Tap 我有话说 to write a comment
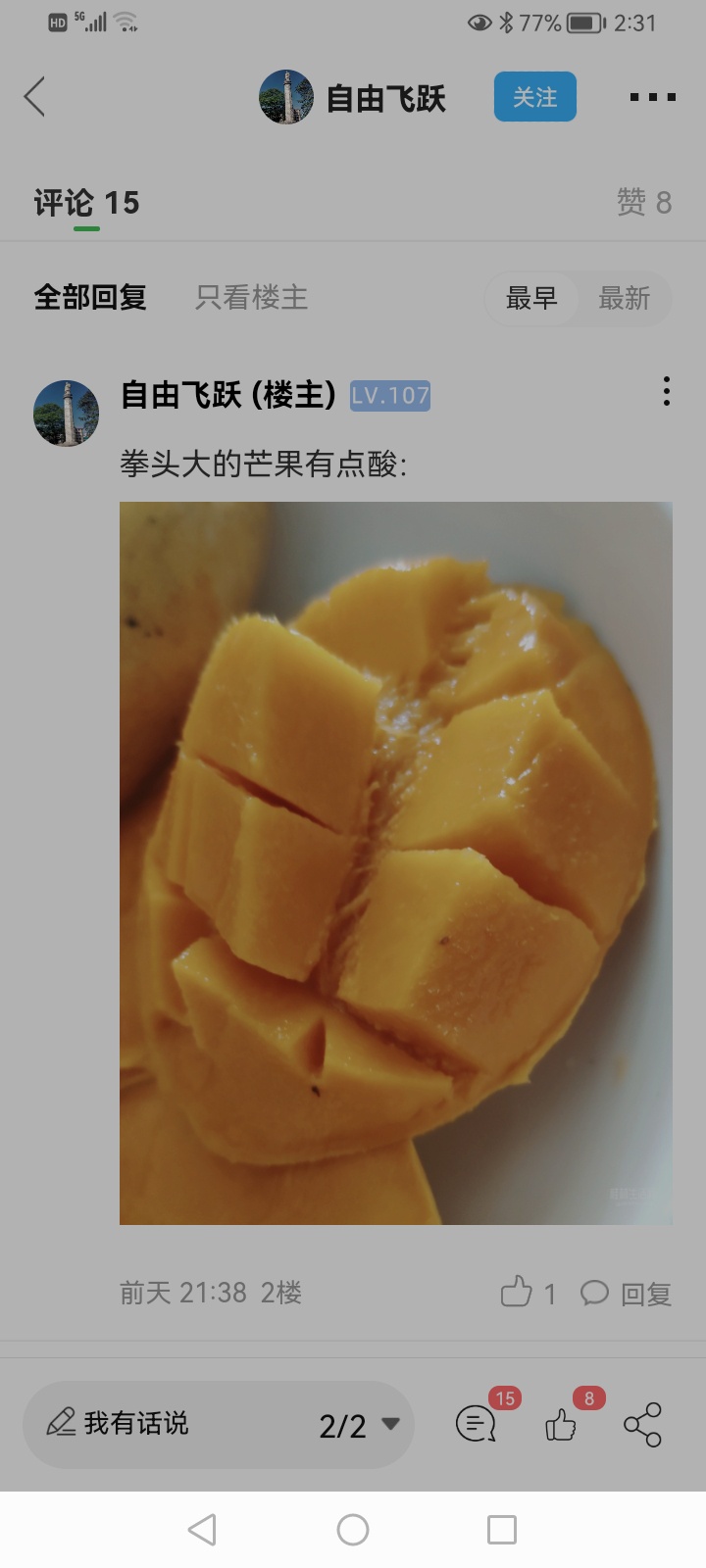Screen dimensions: 706x1568 tap(137, 1423)
